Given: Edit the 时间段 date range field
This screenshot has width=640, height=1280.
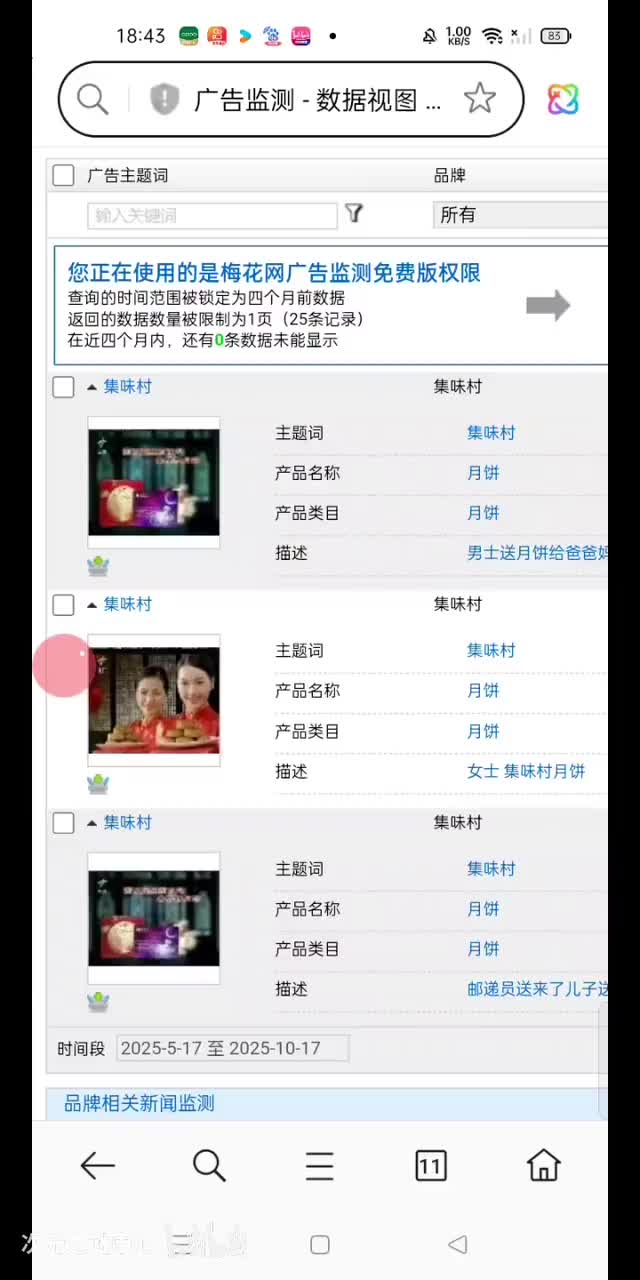Looking at the screenshot, I should pos(233,1048).
